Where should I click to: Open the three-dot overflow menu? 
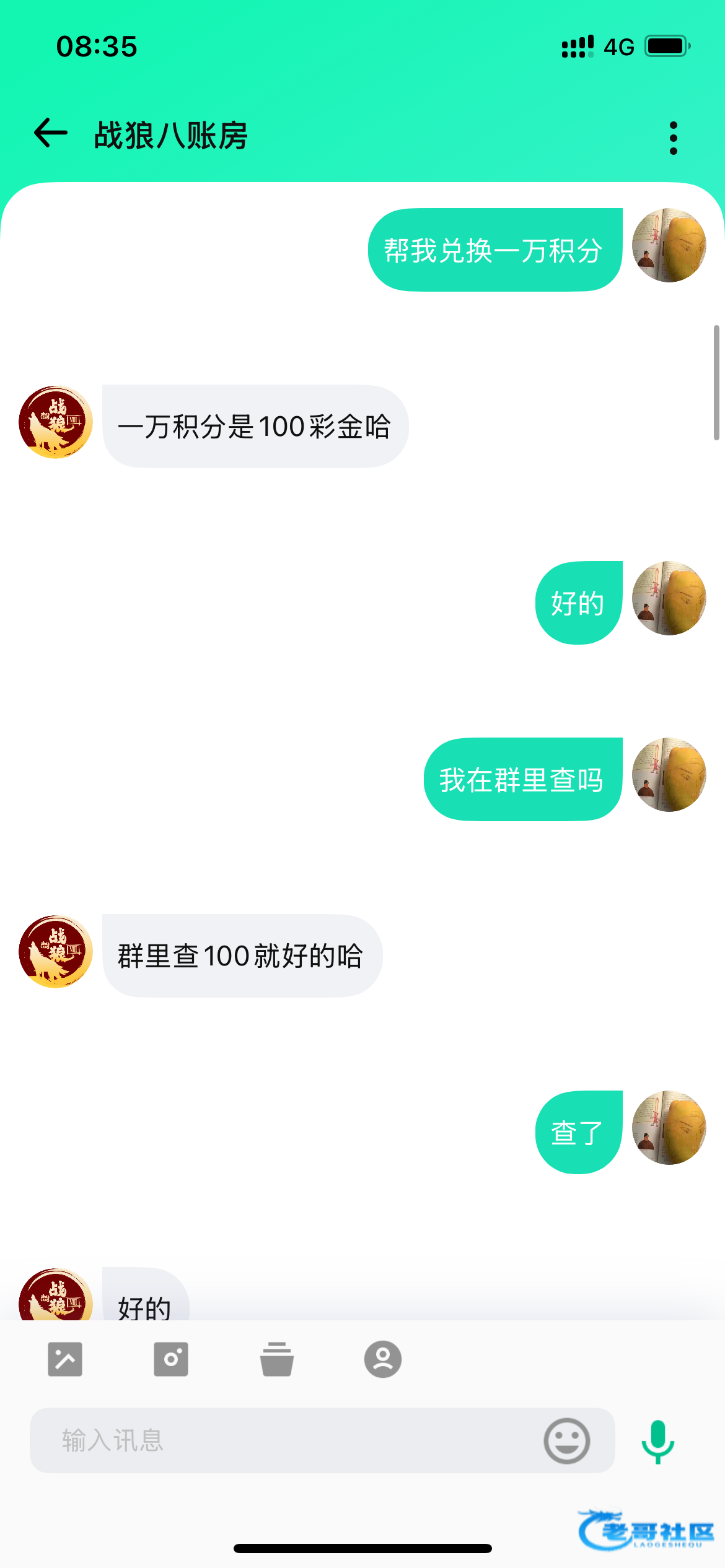pos(673,137)
